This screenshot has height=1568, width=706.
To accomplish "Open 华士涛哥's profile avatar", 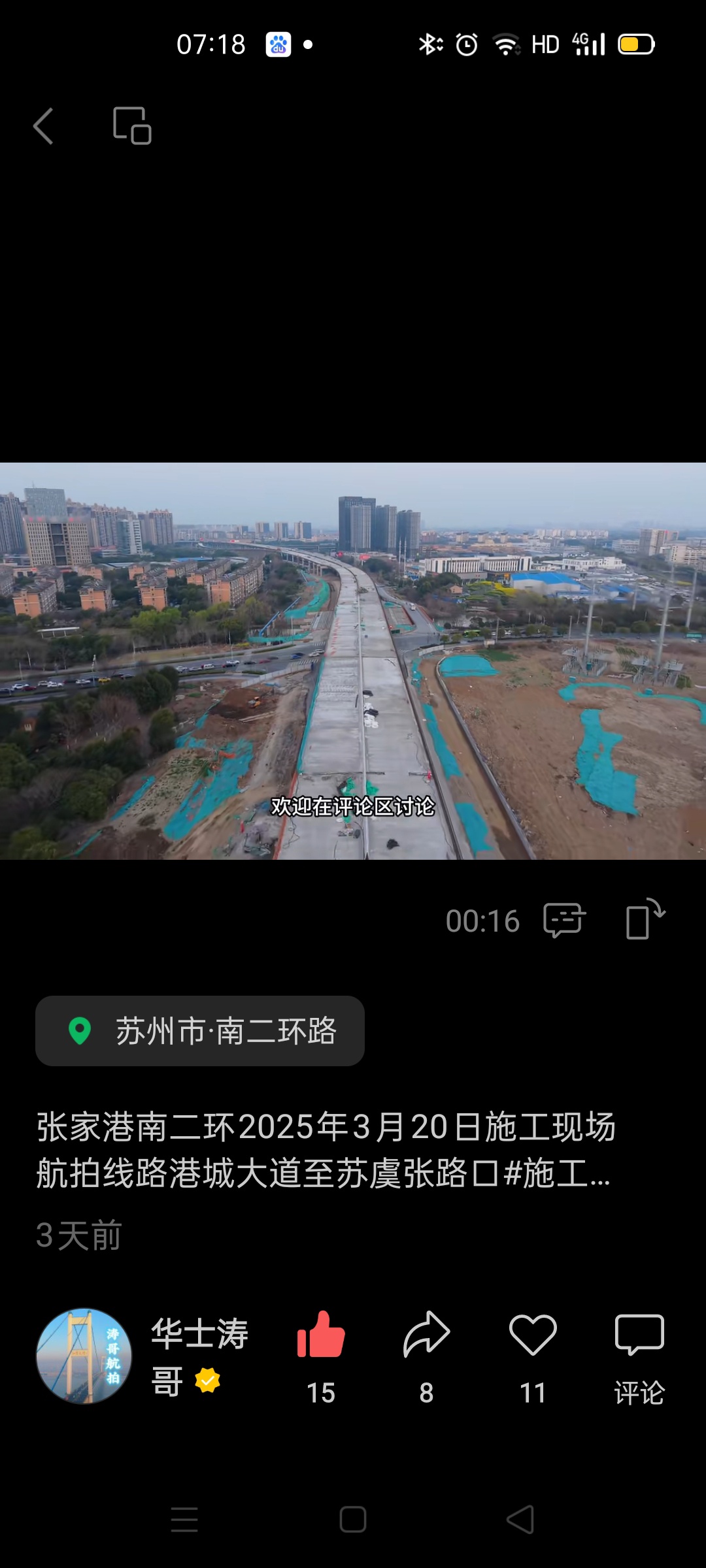I will pyautogui.click(x=84, y=1356).
